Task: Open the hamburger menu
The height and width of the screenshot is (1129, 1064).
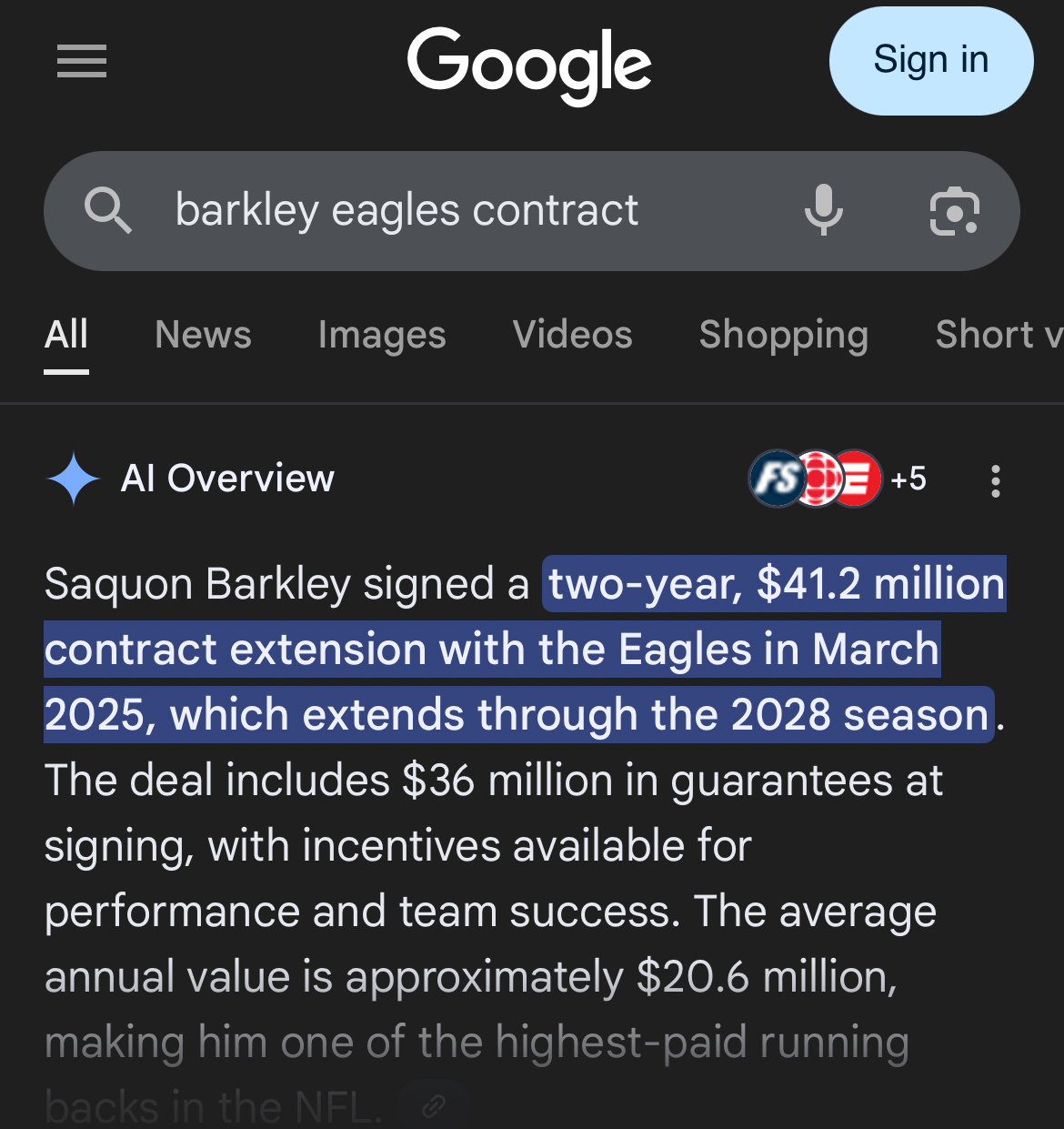Action: 82,61
